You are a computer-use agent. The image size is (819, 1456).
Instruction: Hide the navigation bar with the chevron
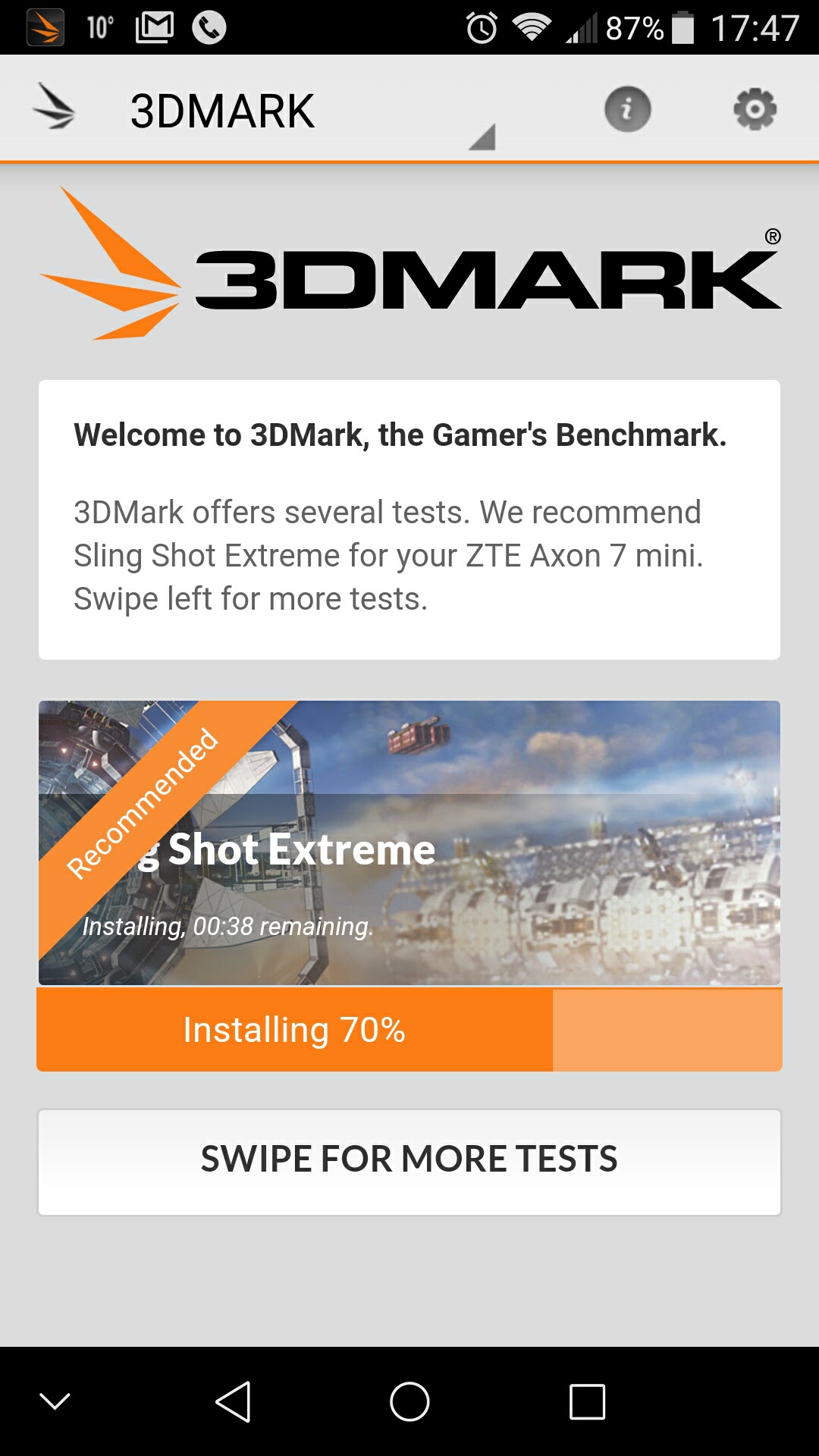pos(55,1401)
